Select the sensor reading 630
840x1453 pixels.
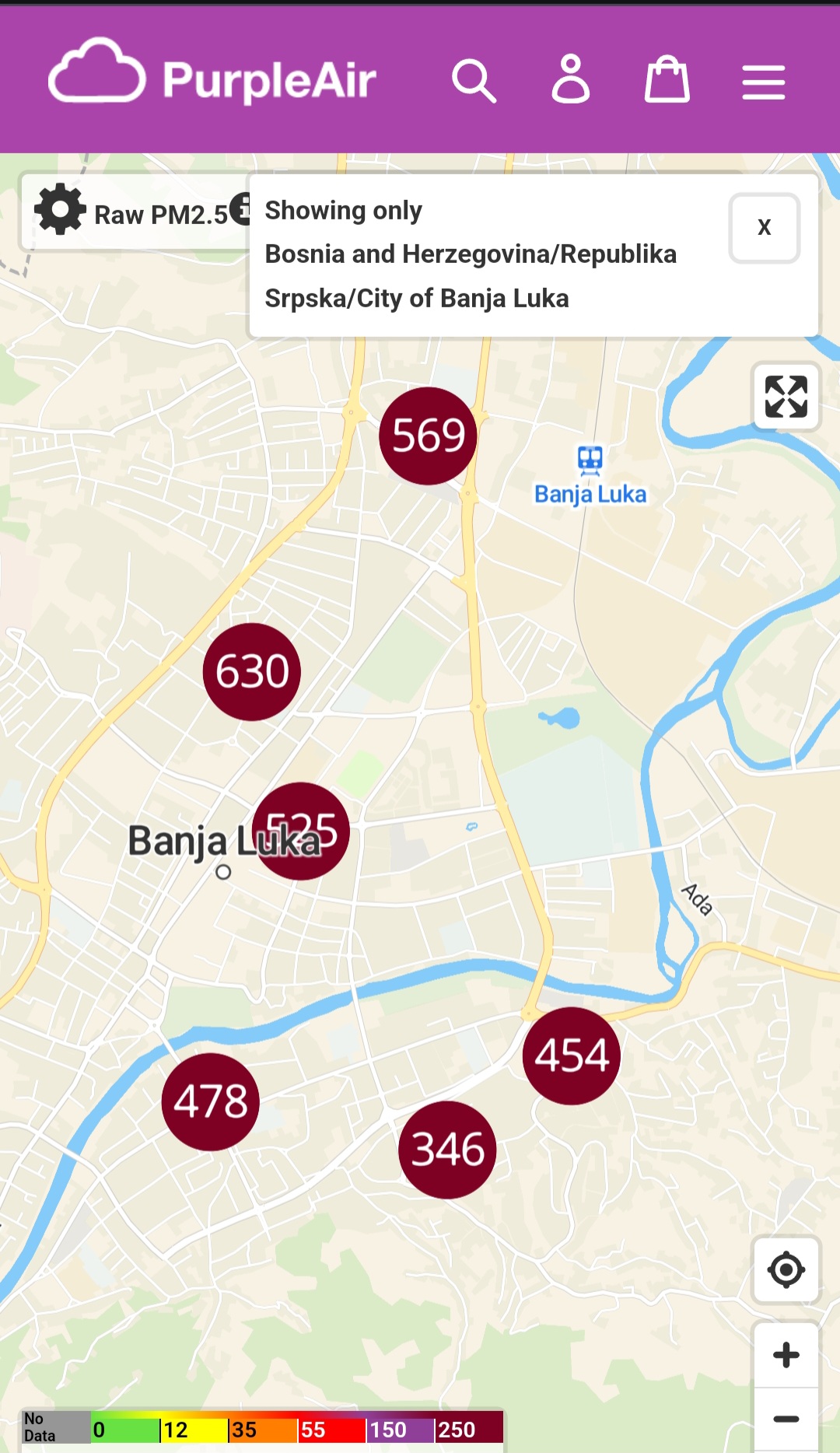pos(252,672)
